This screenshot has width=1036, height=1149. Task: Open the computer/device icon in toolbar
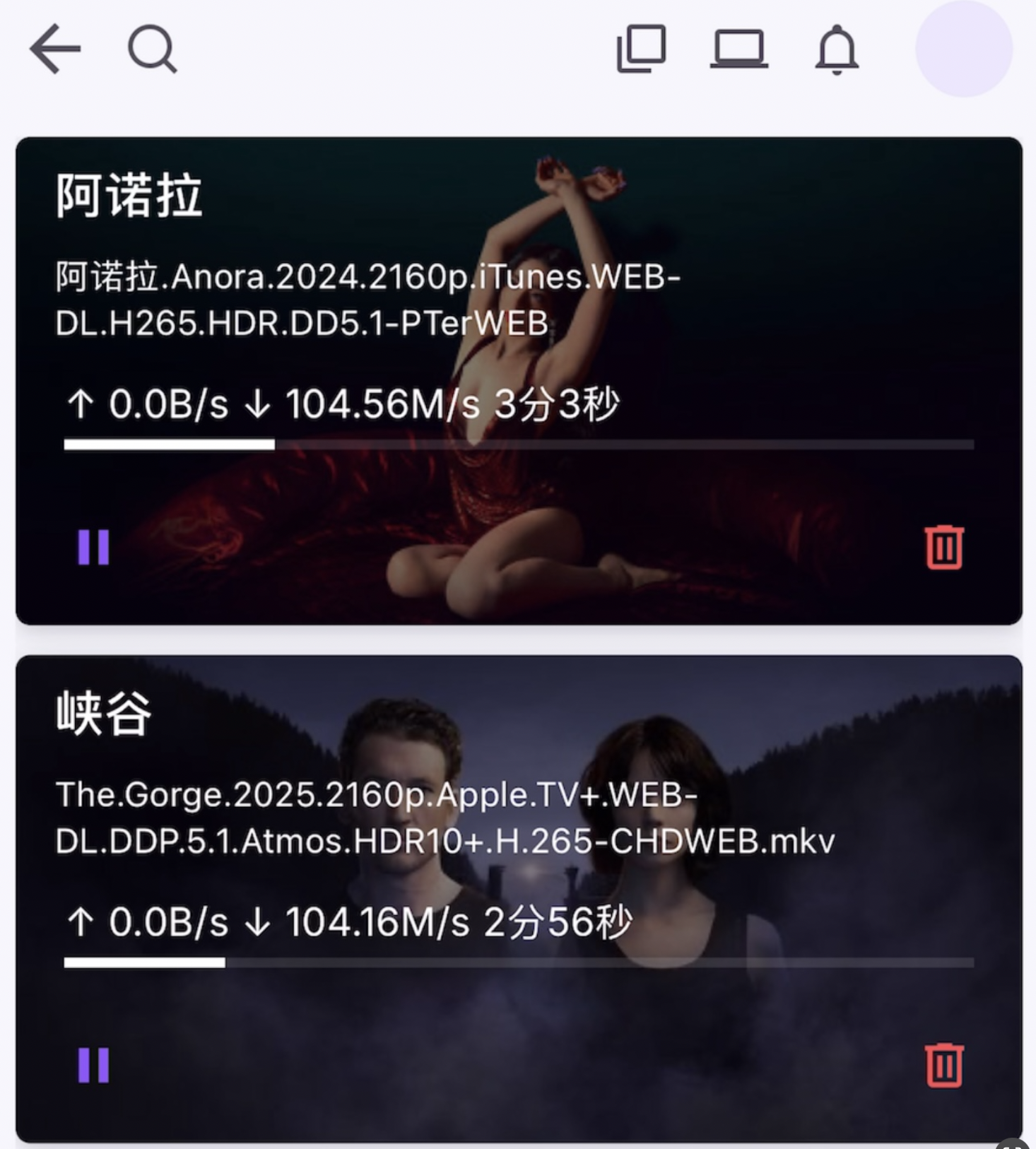pyautogui.click(x=740, y=48)
